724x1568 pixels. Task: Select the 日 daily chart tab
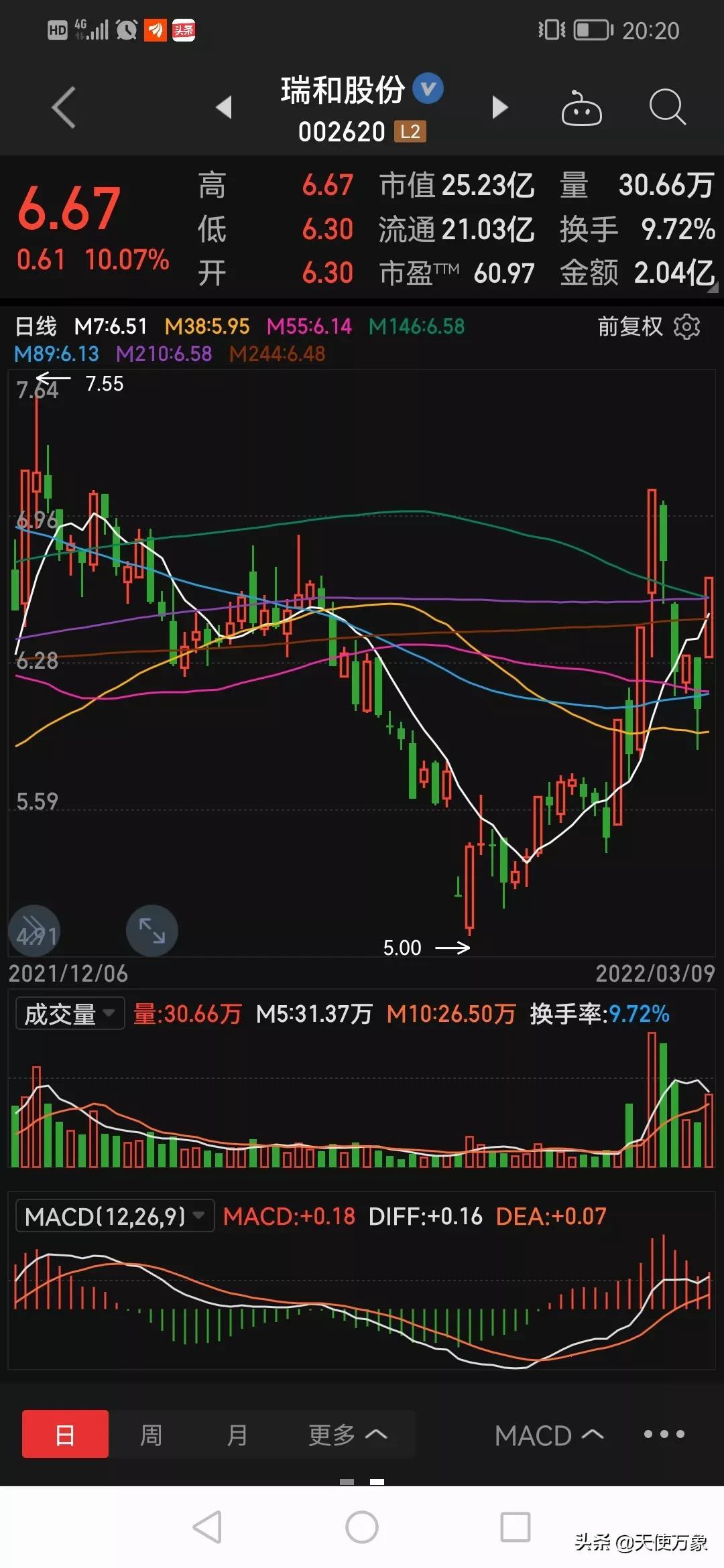[65, 1434]
